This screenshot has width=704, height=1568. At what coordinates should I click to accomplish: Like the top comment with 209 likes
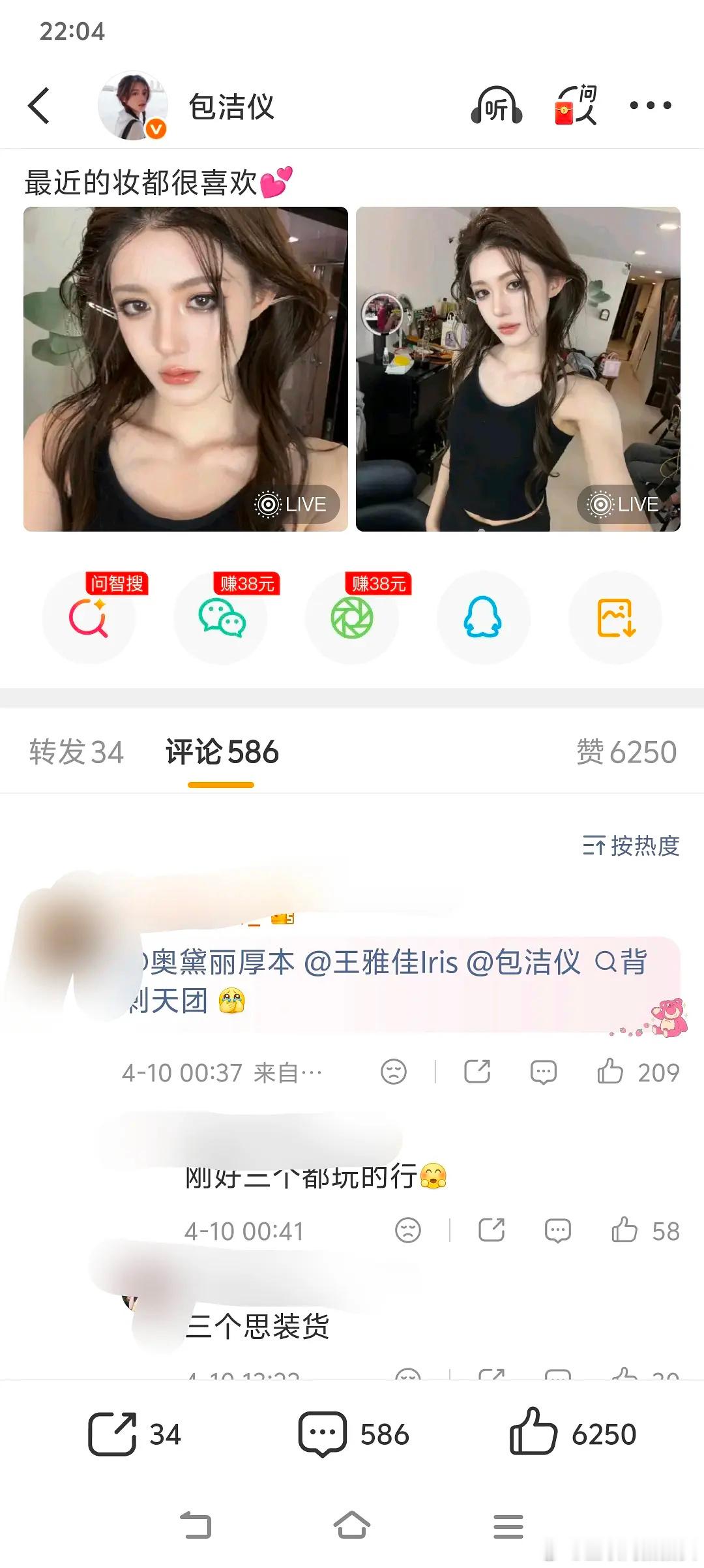click(613, 1070)
